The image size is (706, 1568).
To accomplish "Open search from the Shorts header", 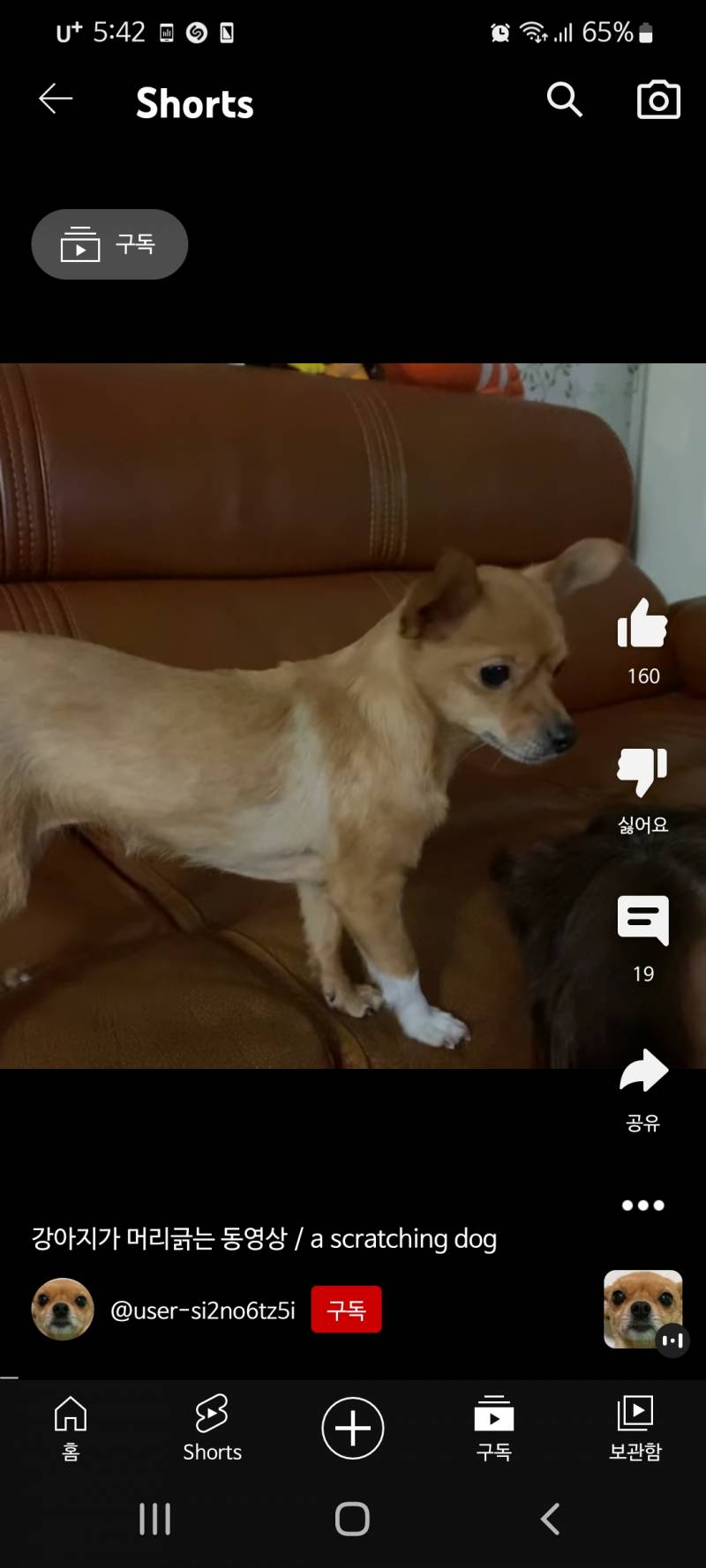I will pos(564,100).
